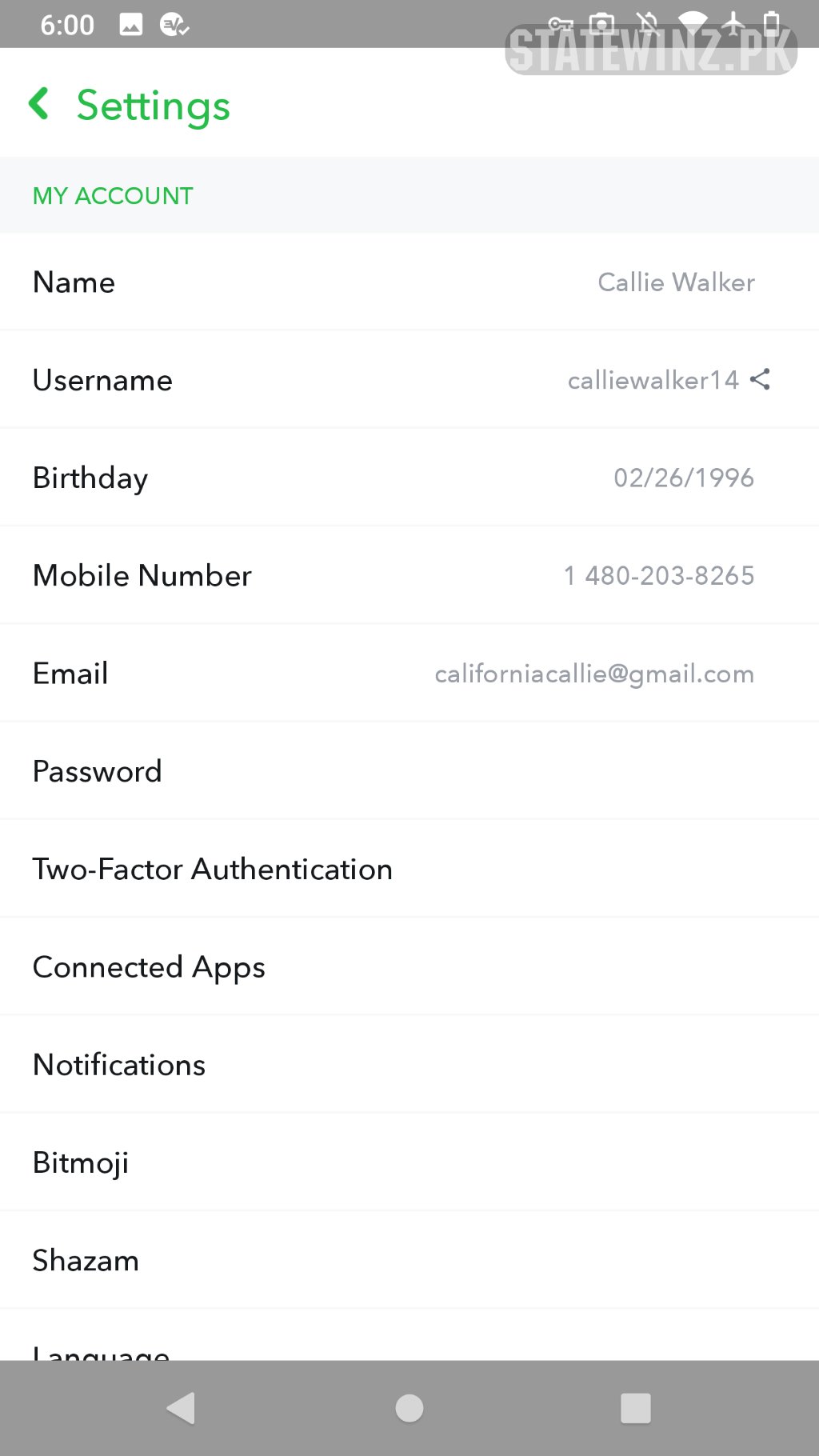Image resolution: width=819 pixels, height=1456 pixels.
Task: Open Shazam settings
Action: (409, 1260)
